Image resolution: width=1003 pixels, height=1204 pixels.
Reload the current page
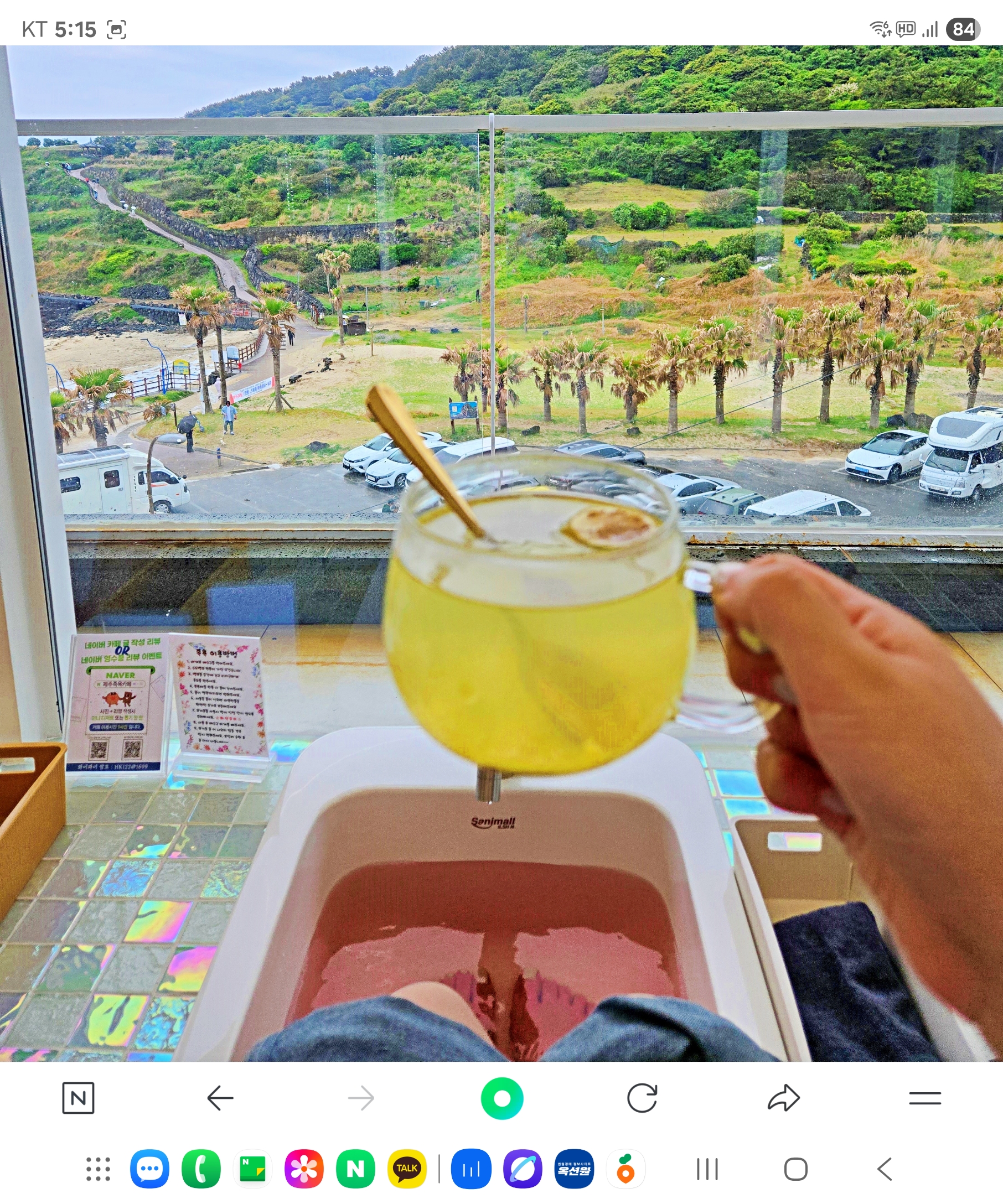pos(642,1098)
